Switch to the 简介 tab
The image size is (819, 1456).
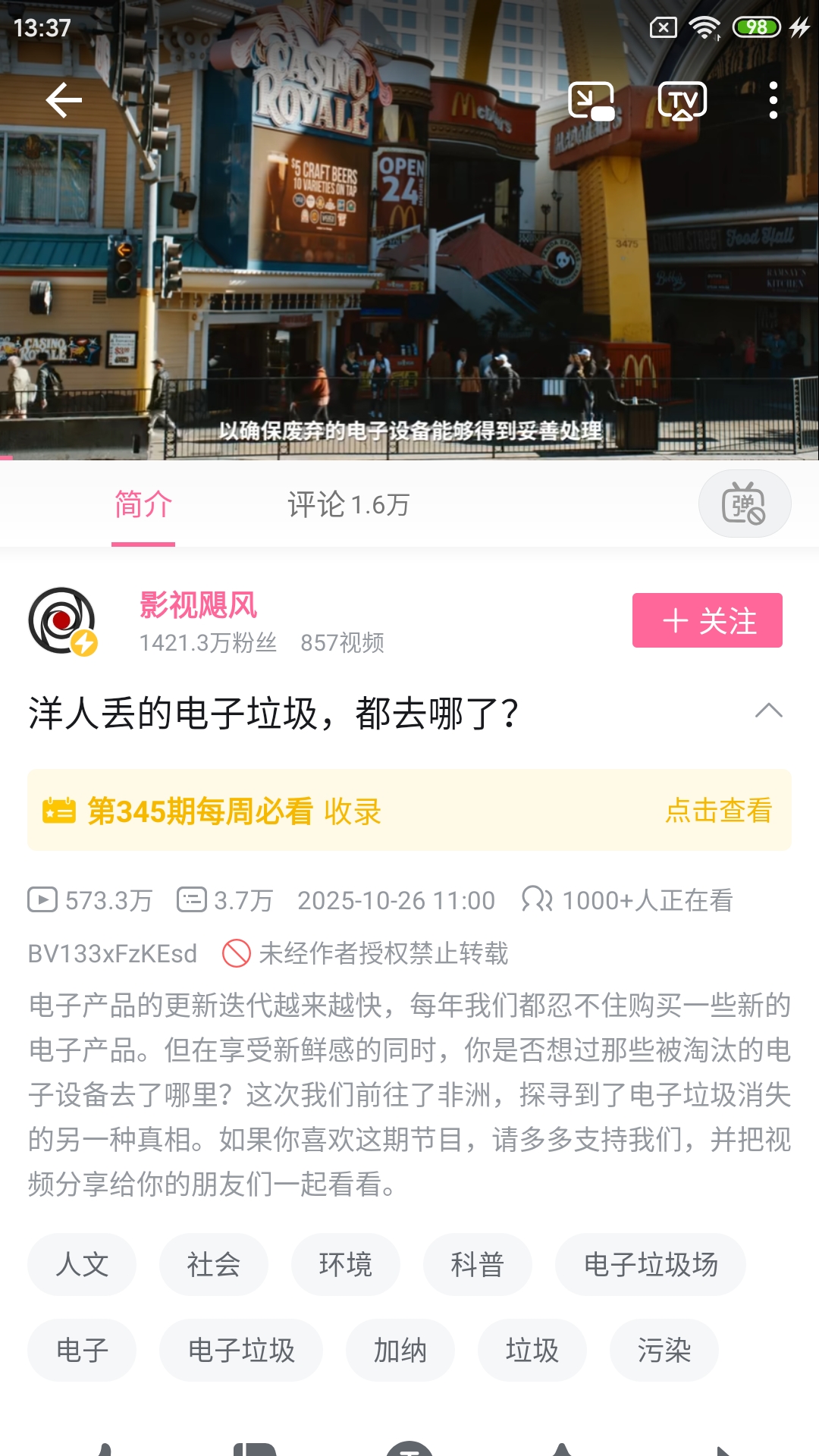(143, 504)
